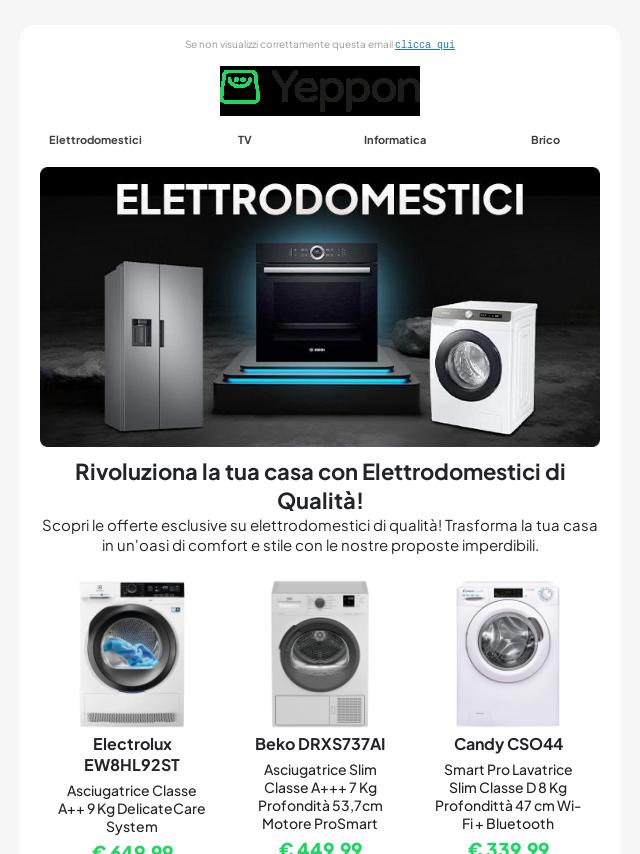Open the Beko DRXS737AI product
Viewport: 640px width, 854px height.
point(320,654)
